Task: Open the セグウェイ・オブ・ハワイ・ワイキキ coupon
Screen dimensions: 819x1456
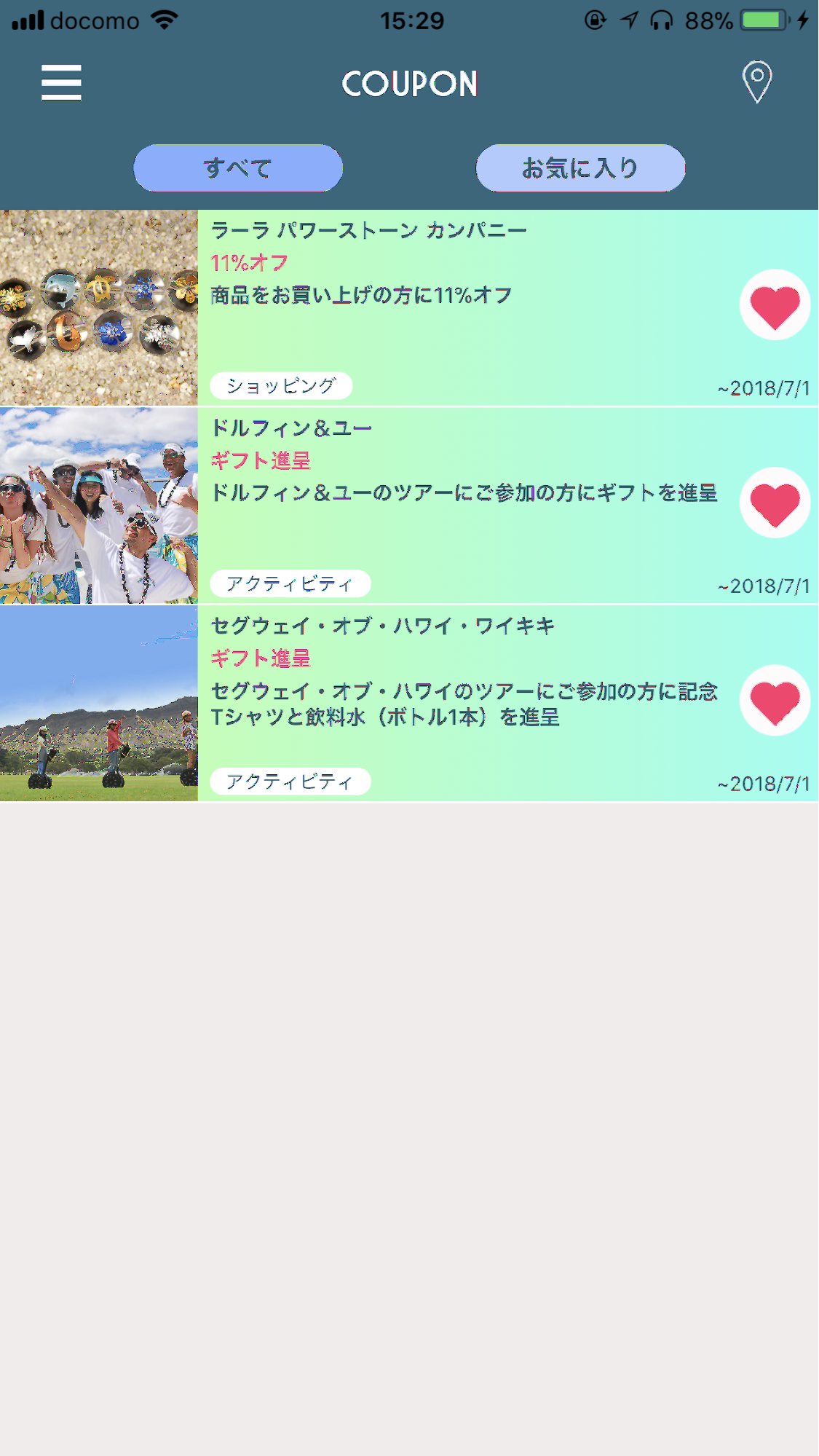Action: [409, 704]
